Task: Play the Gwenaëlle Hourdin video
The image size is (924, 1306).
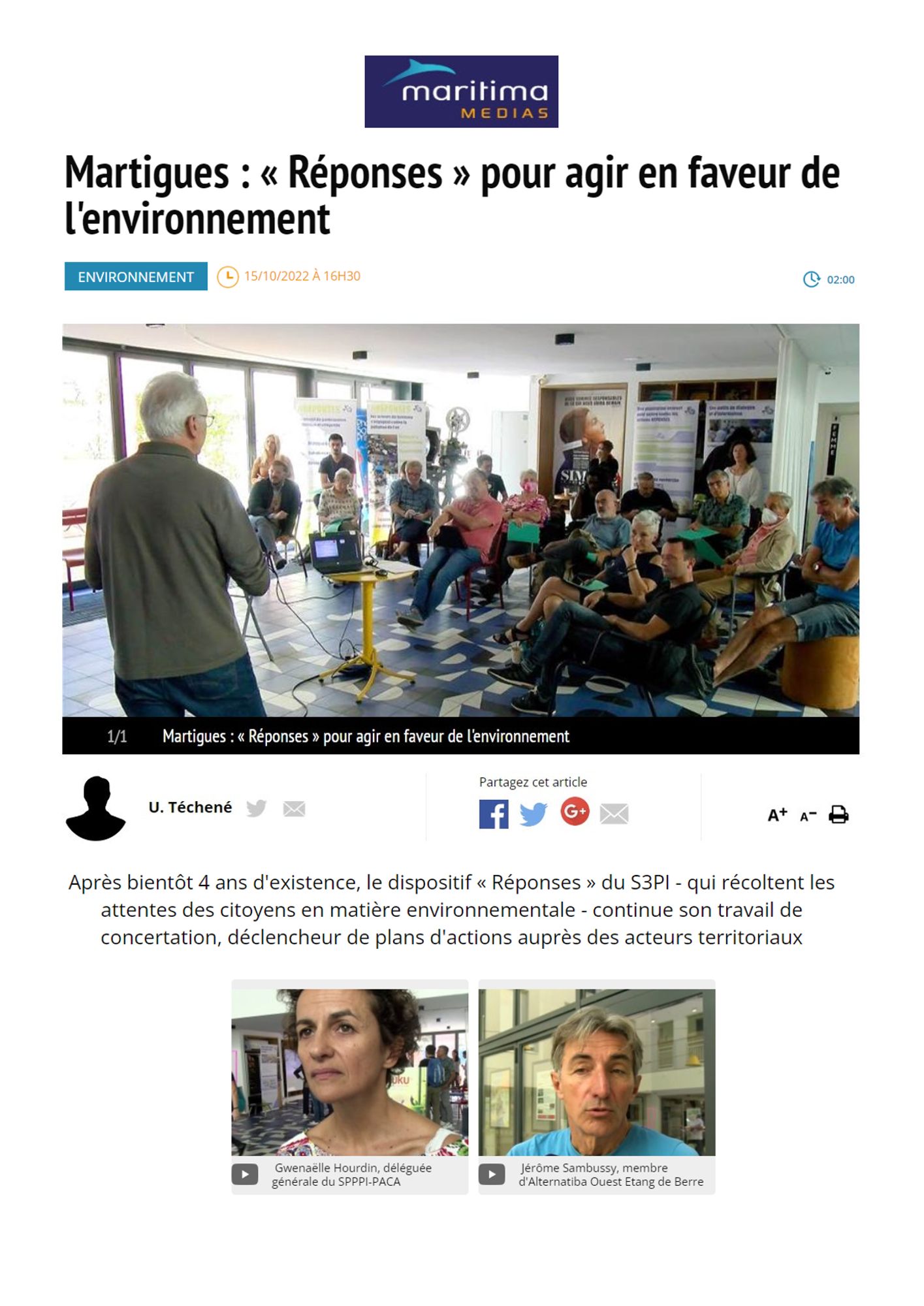Action: (x=245, y=1174)
